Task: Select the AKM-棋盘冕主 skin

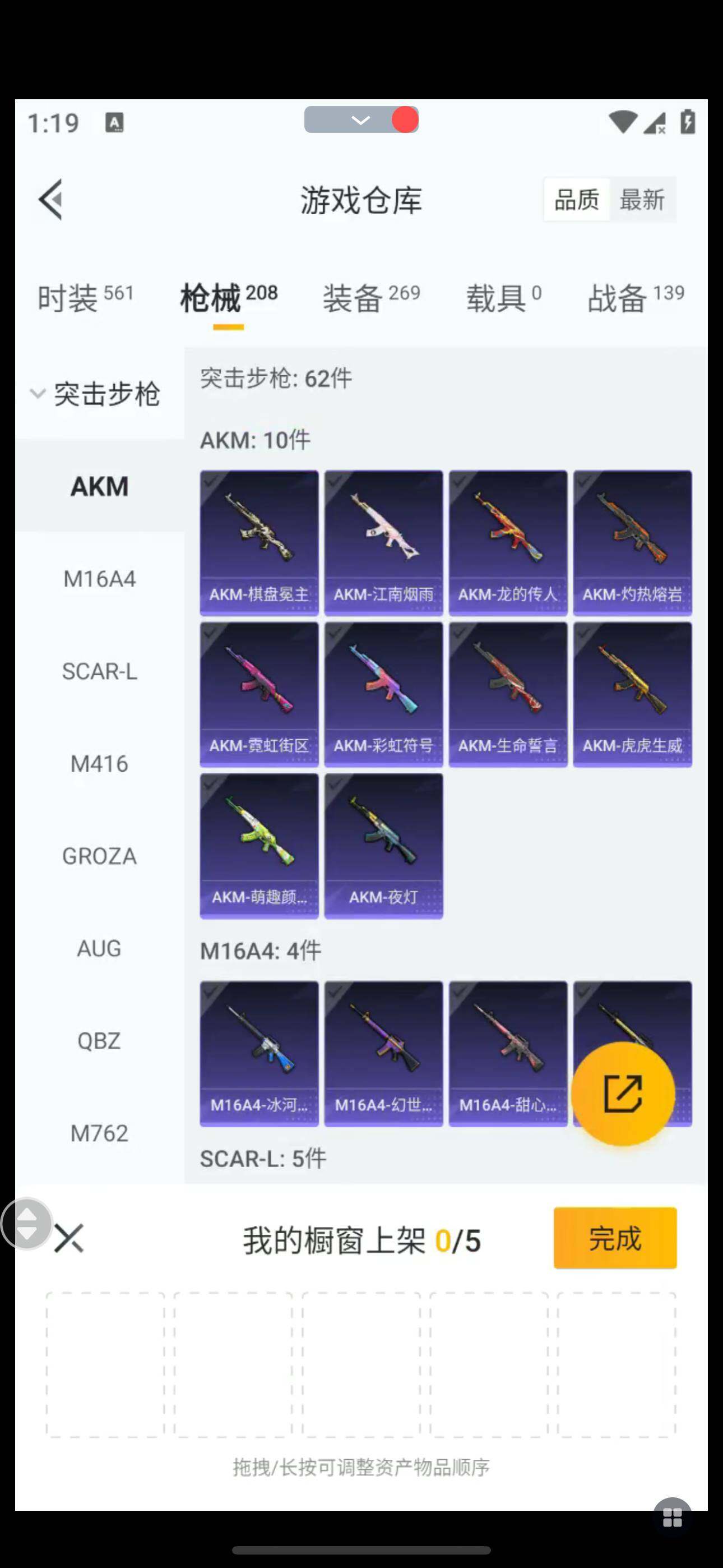Action: [258, 542]
